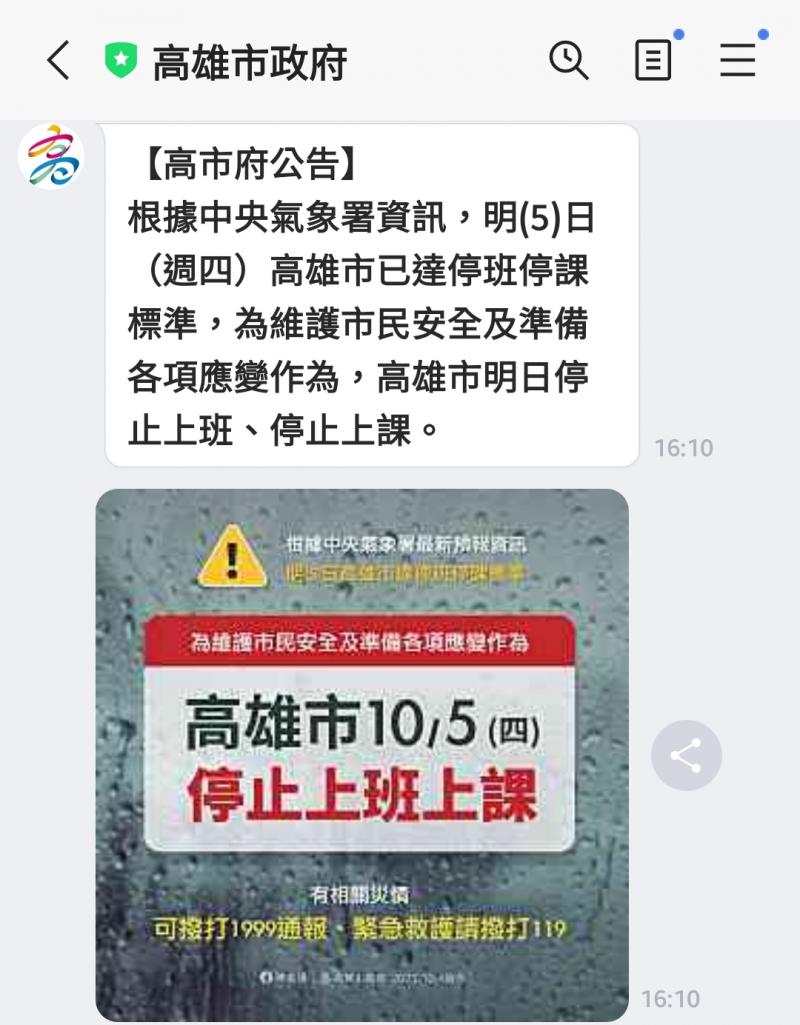The width and height of the screenshot is (800, 1025).
Task: Open the chat menu in the header
Action: point(738,61)
